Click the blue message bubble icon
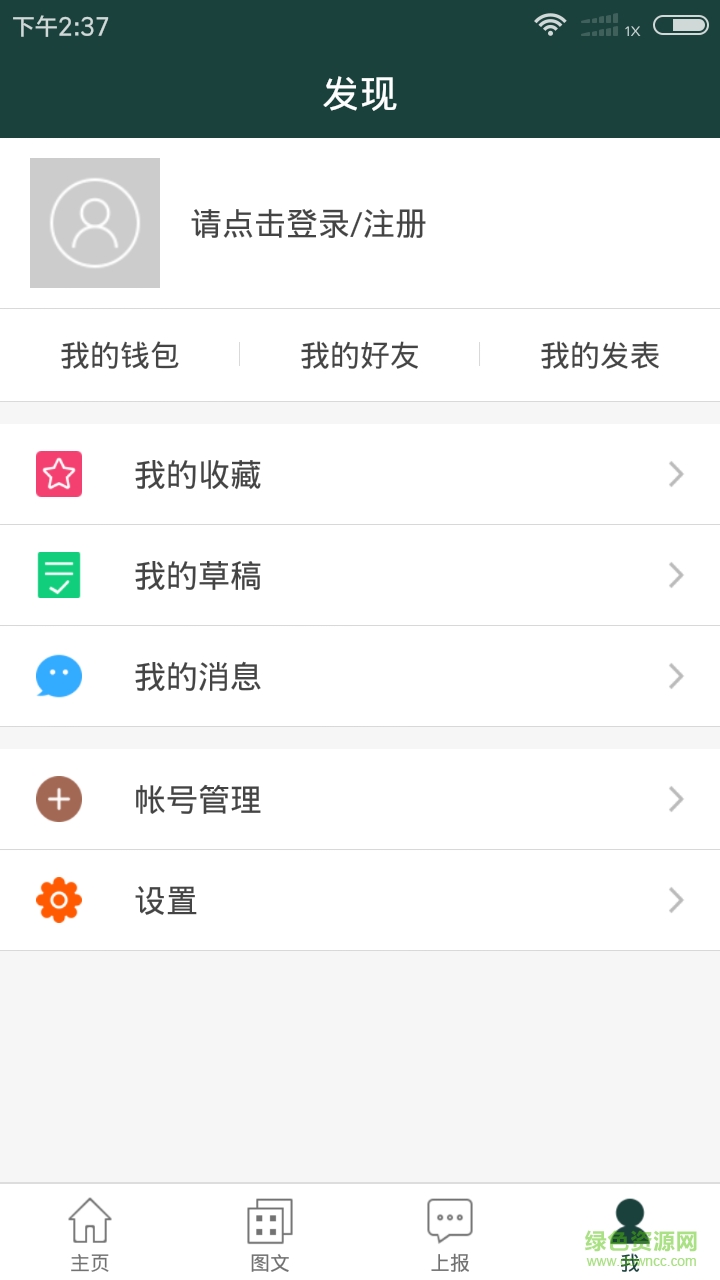Viewport: 720px width, 1280px height. point(59,676)
